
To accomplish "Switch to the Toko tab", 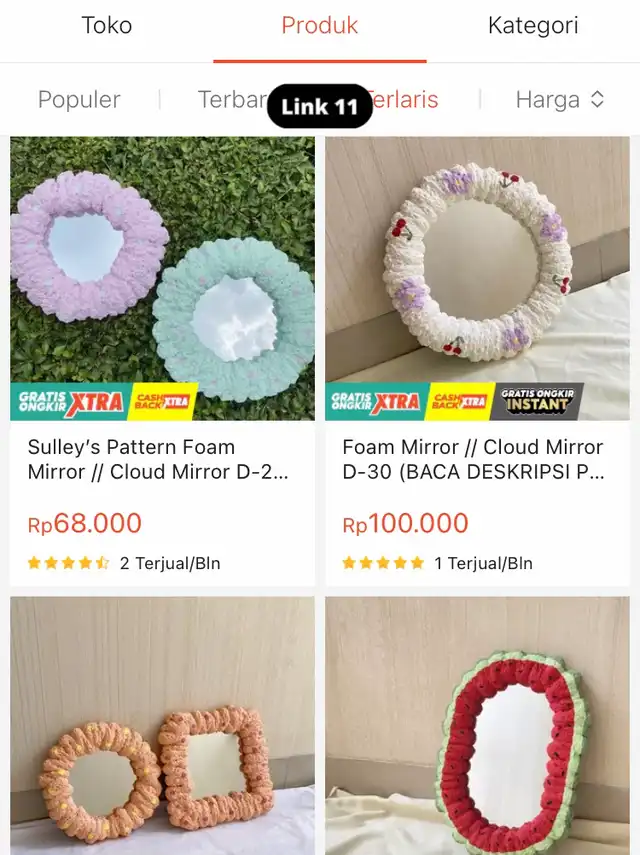I will (106, 26).
